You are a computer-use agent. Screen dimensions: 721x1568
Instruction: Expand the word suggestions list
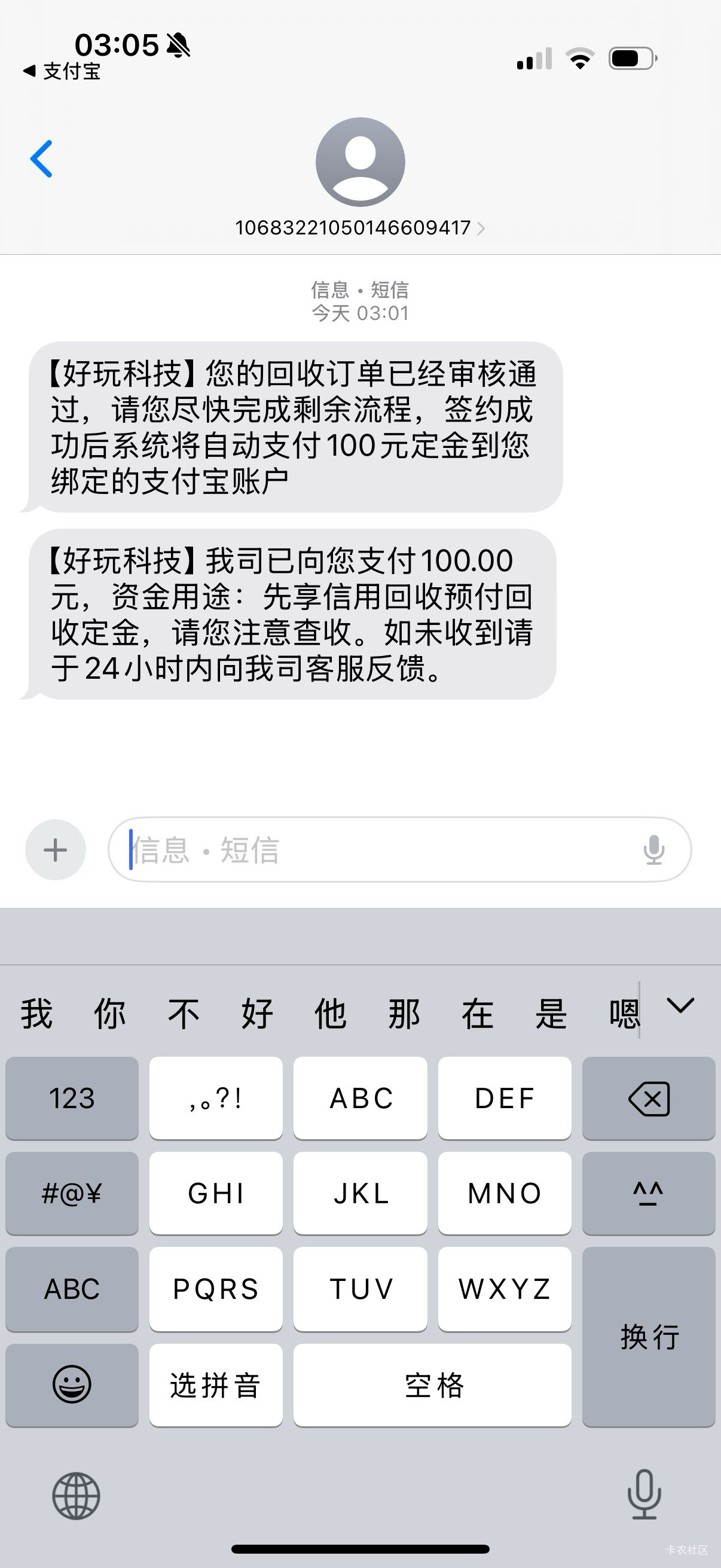click(680, 1006)
